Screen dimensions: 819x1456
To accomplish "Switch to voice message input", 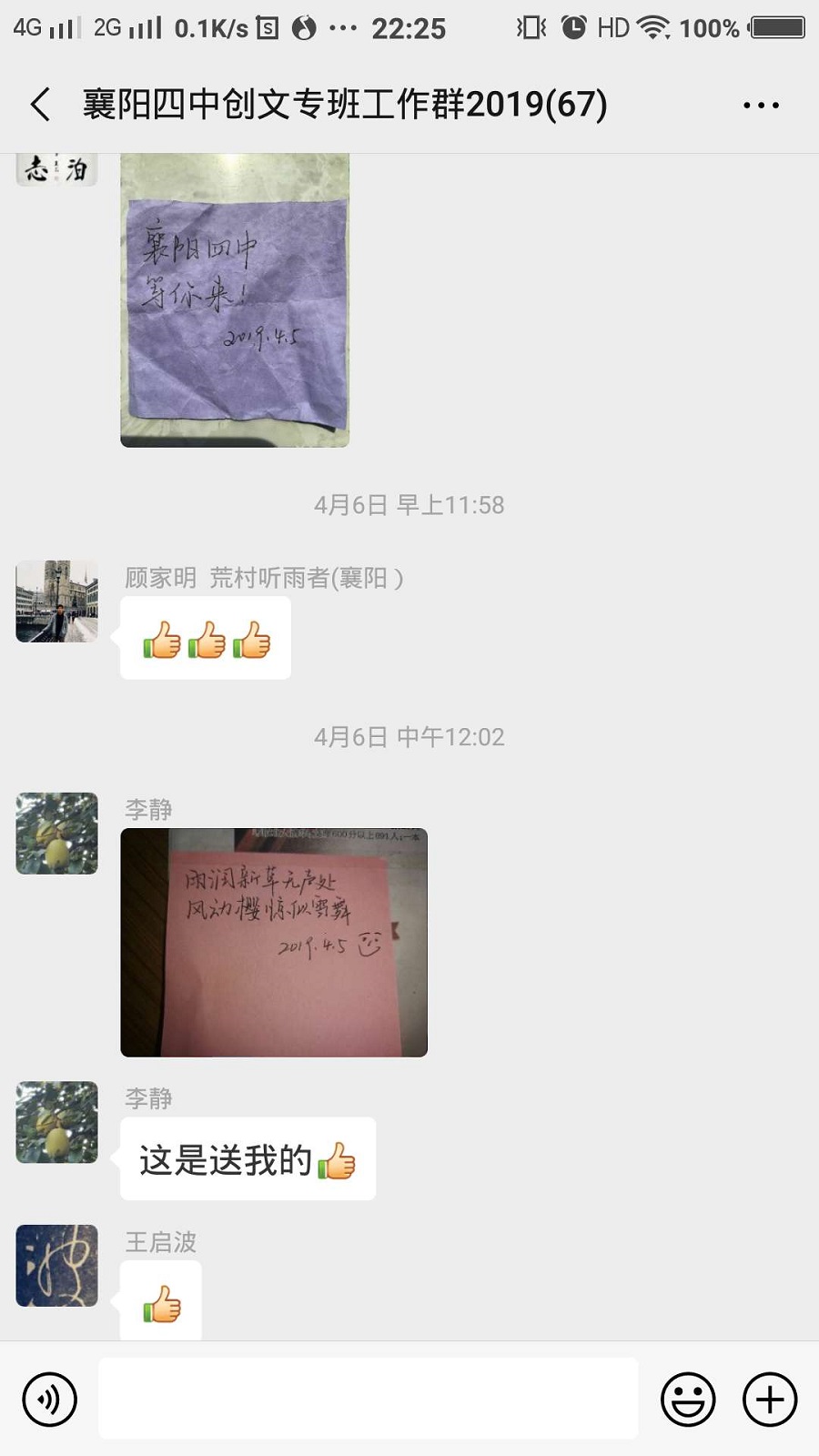I will click(50, 1400).
